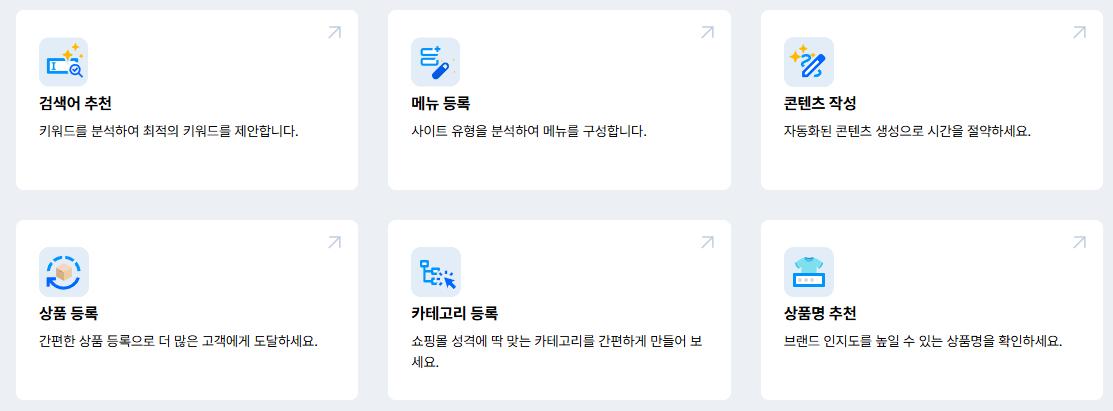This screenshot has width=1113, height=411.
Task: Open the 메뉴 등록 card
Action: pos(558,100)
